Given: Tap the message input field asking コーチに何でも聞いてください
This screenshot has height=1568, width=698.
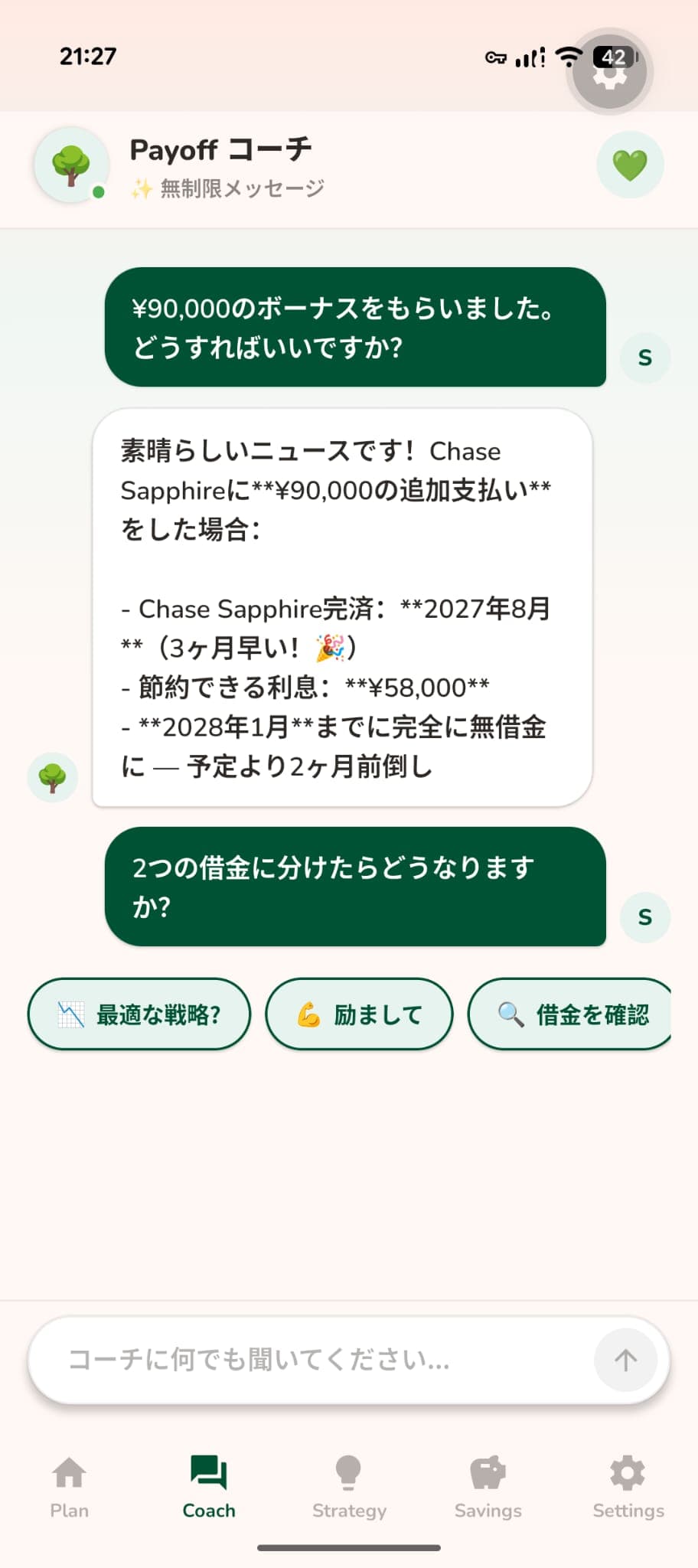Looking at the screenshot, I should pos(306,1361).
